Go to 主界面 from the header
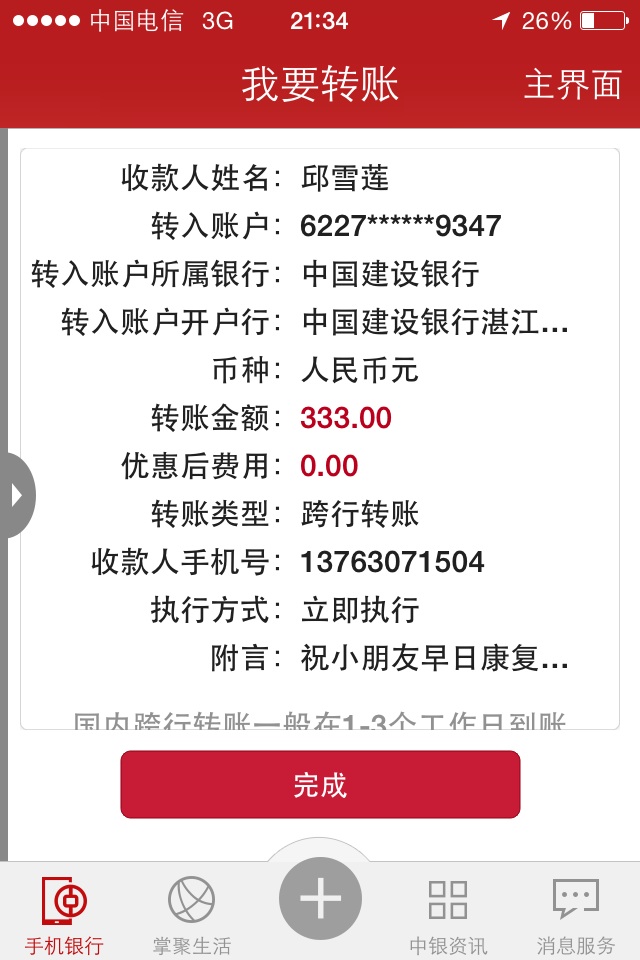The width and height of the screenshot is (640, 960). tap(573, 85)
